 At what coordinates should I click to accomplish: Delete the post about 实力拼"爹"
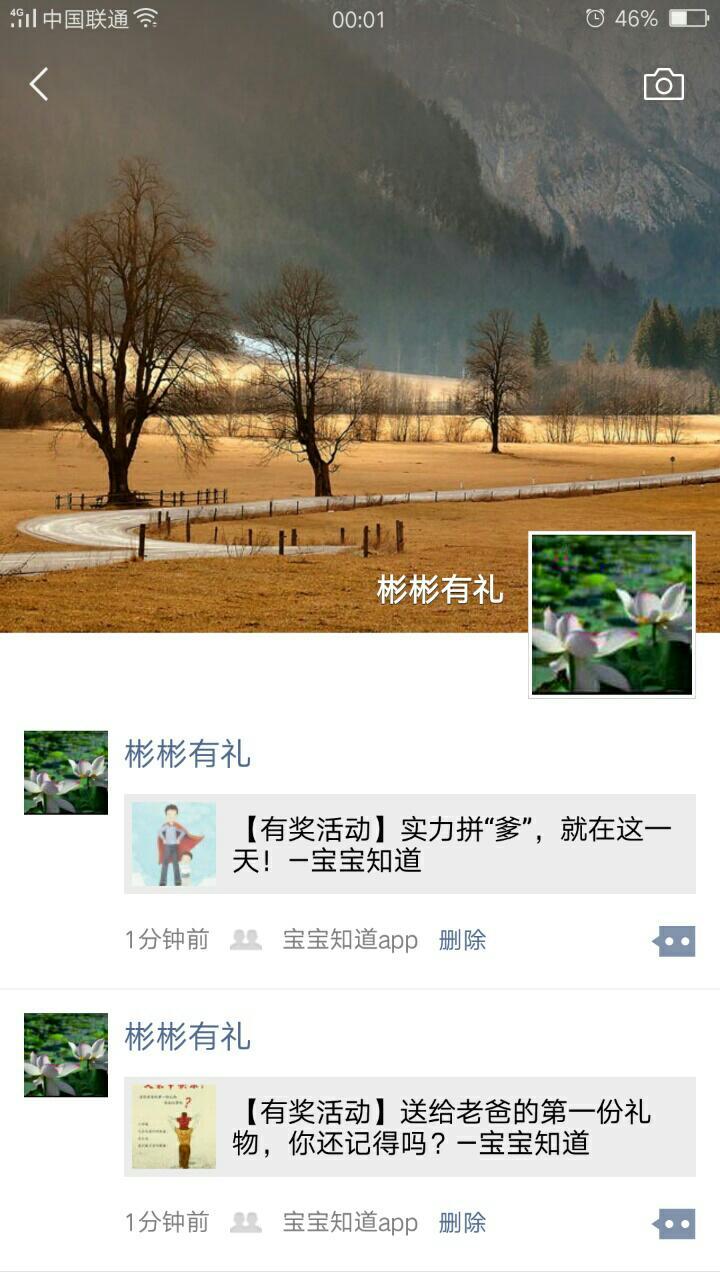462,940
